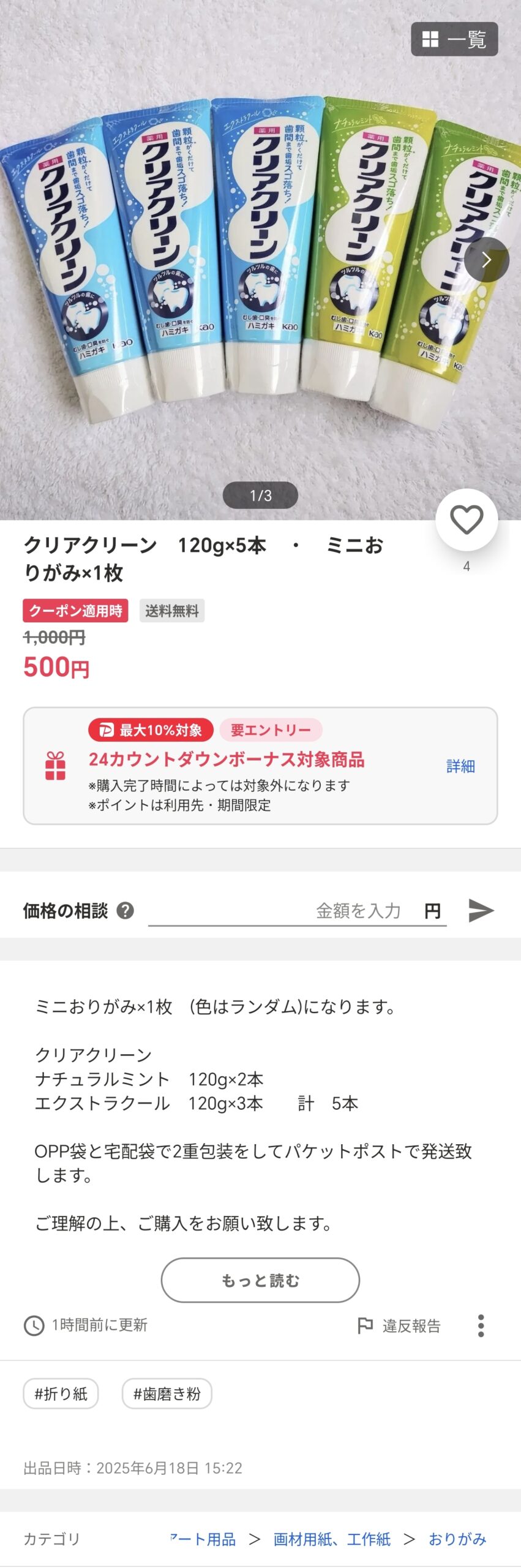Like this item with the heart
The image size is (521, 1568).
click(466, 520)
